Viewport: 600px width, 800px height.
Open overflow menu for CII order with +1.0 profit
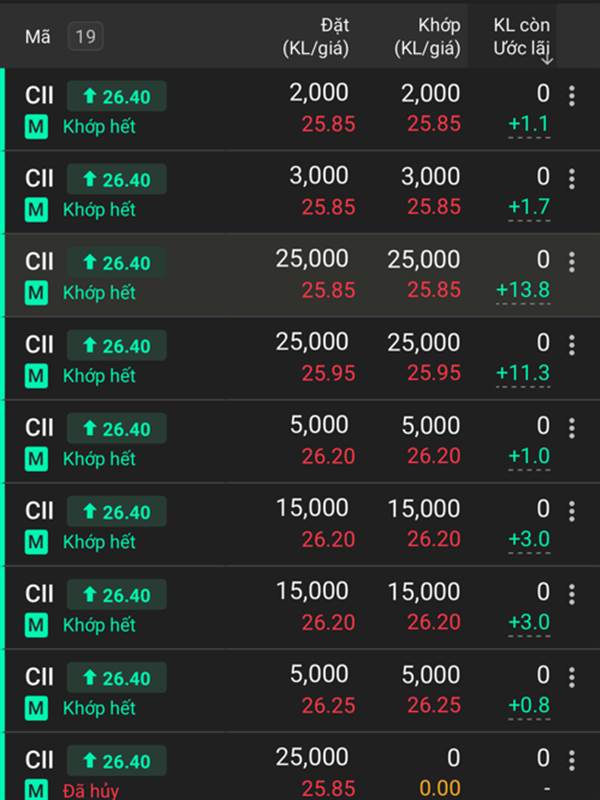pyautogui.click(x=572, y=428)
